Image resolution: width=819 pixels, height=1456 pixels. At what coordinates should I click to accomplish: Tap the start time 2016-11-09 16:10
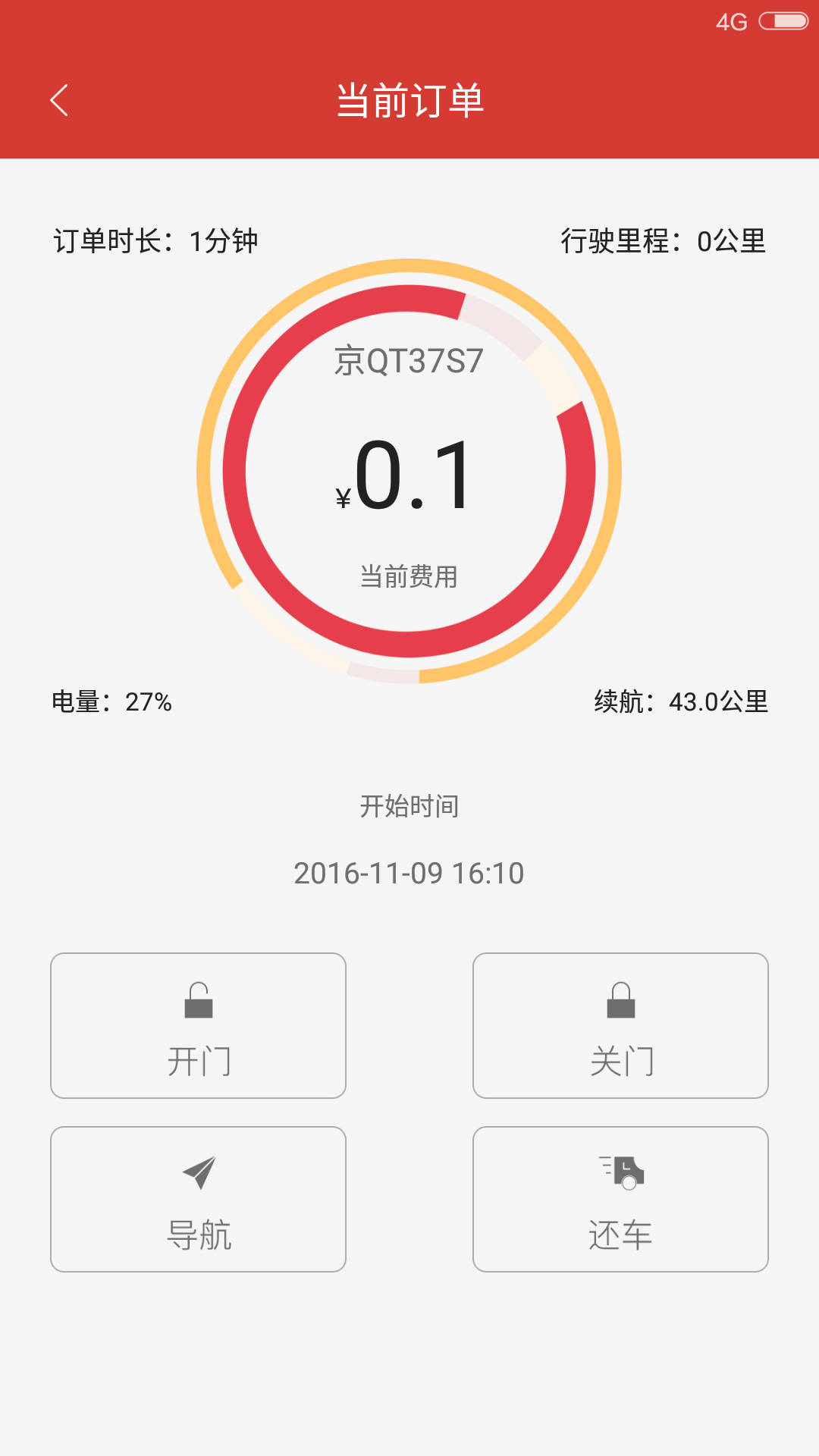tap(409, 872)
